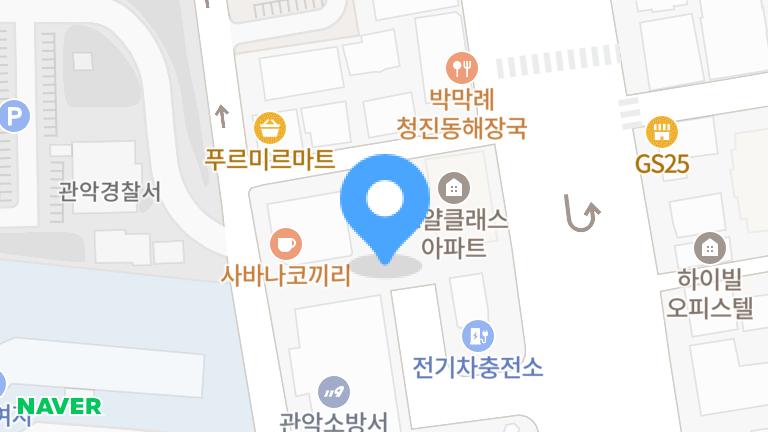Select the 하이빌 오피스텔 building marker
The height and width of the screenshot is (432, 768).
pyautogui.click(x=710, y=246)
